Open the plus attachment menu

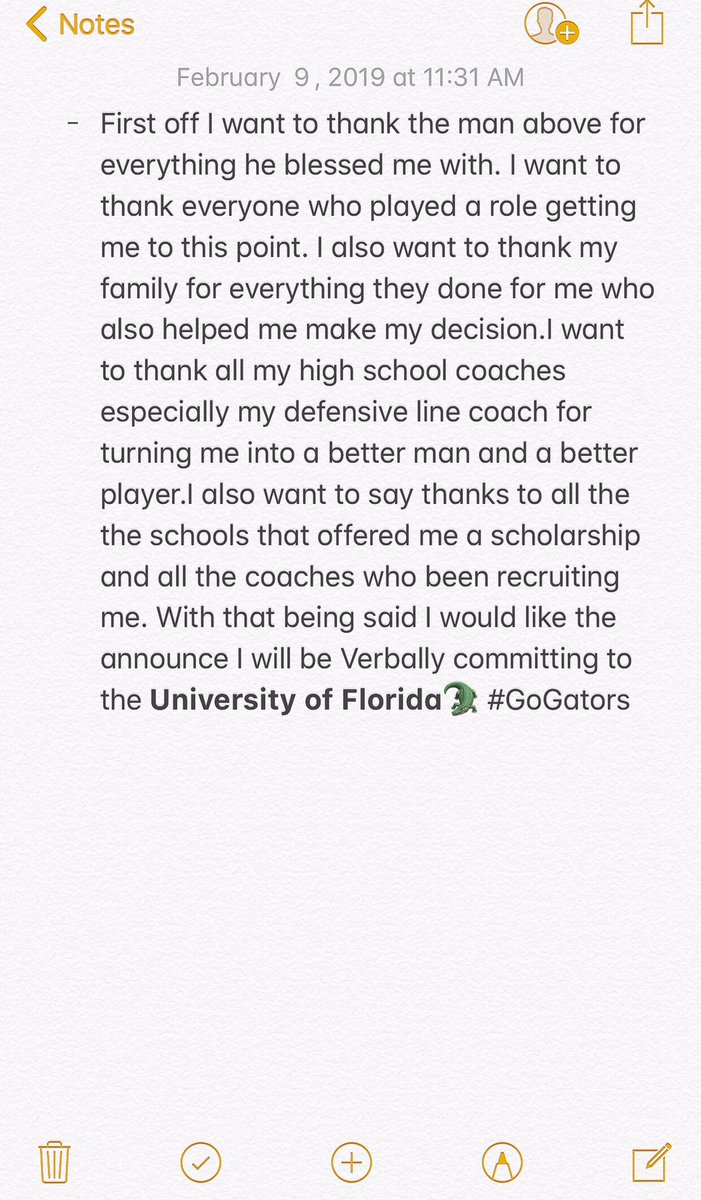pyautogui.click(x=351, y=1162)
